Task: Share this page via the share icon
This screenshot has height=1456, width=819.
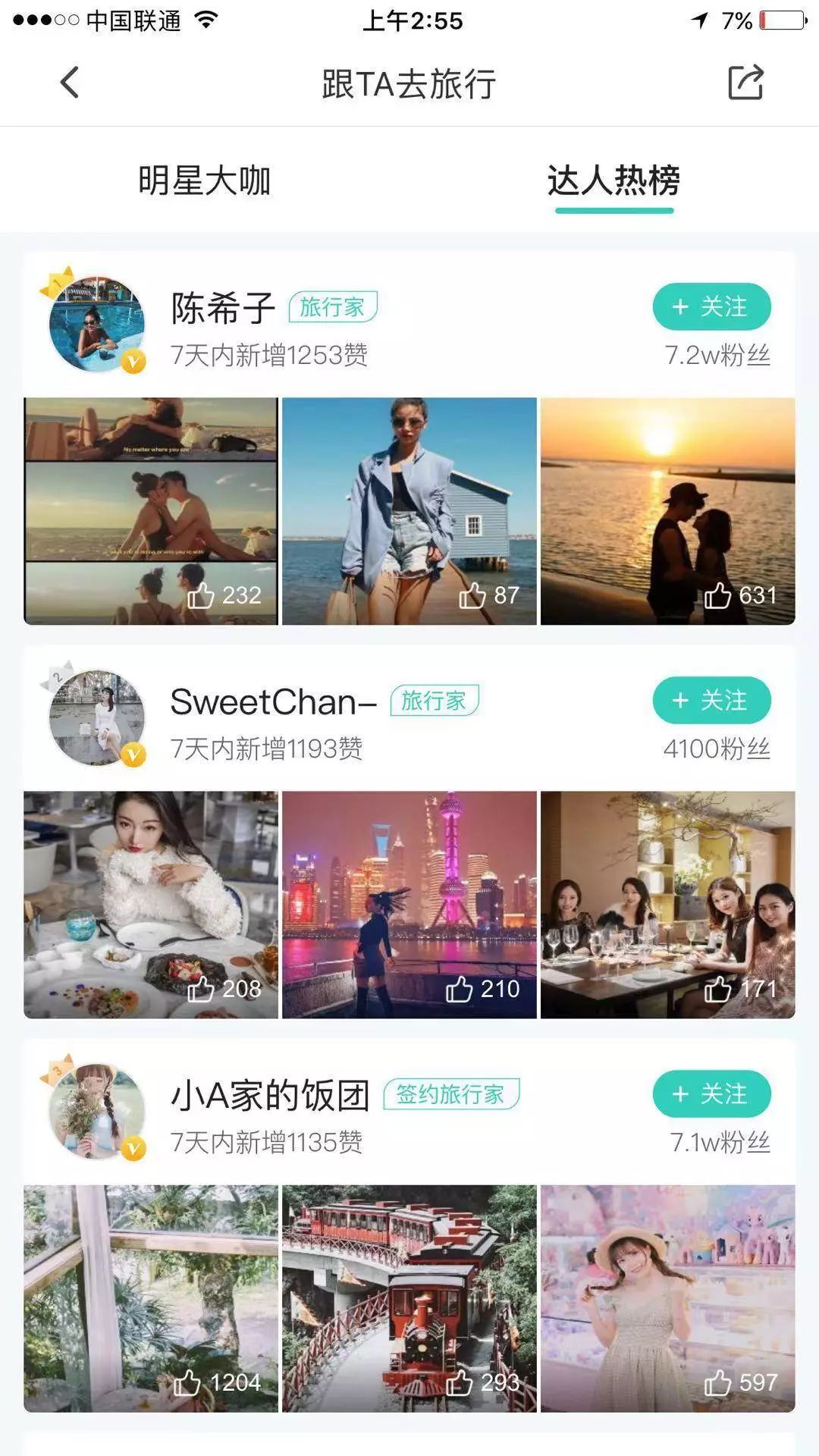Action: point(745,83)
